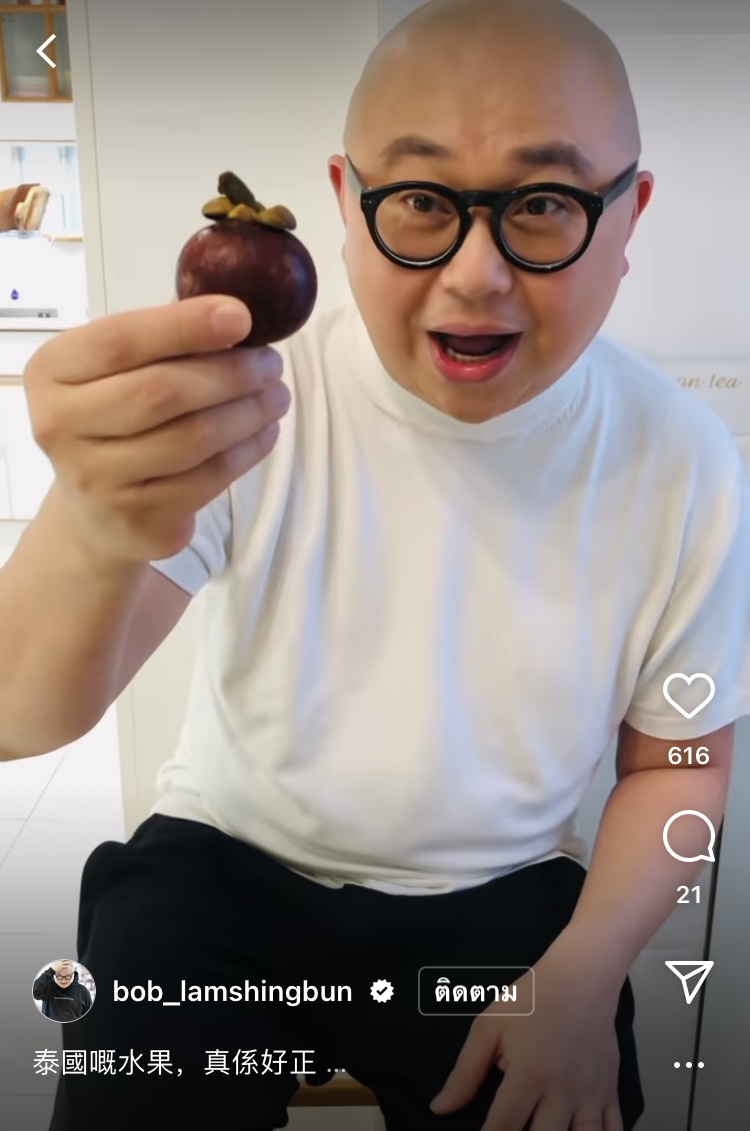This screenshot has width=750, height=1131.
Task: Open the bob_lamshingbun username link
Action: pyautogui.click(x=232, y=992)
